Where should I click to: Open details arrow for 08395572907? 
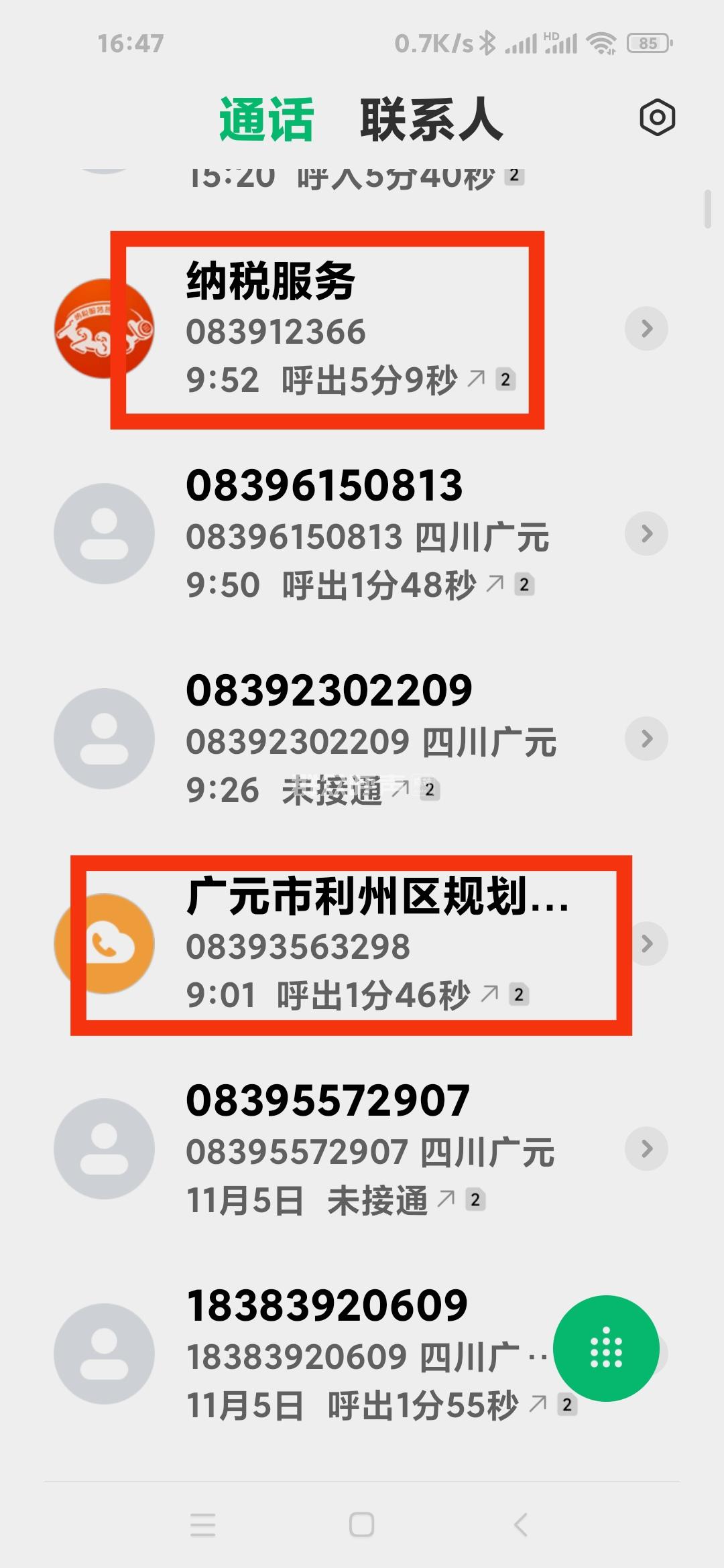click(646, 1149)
